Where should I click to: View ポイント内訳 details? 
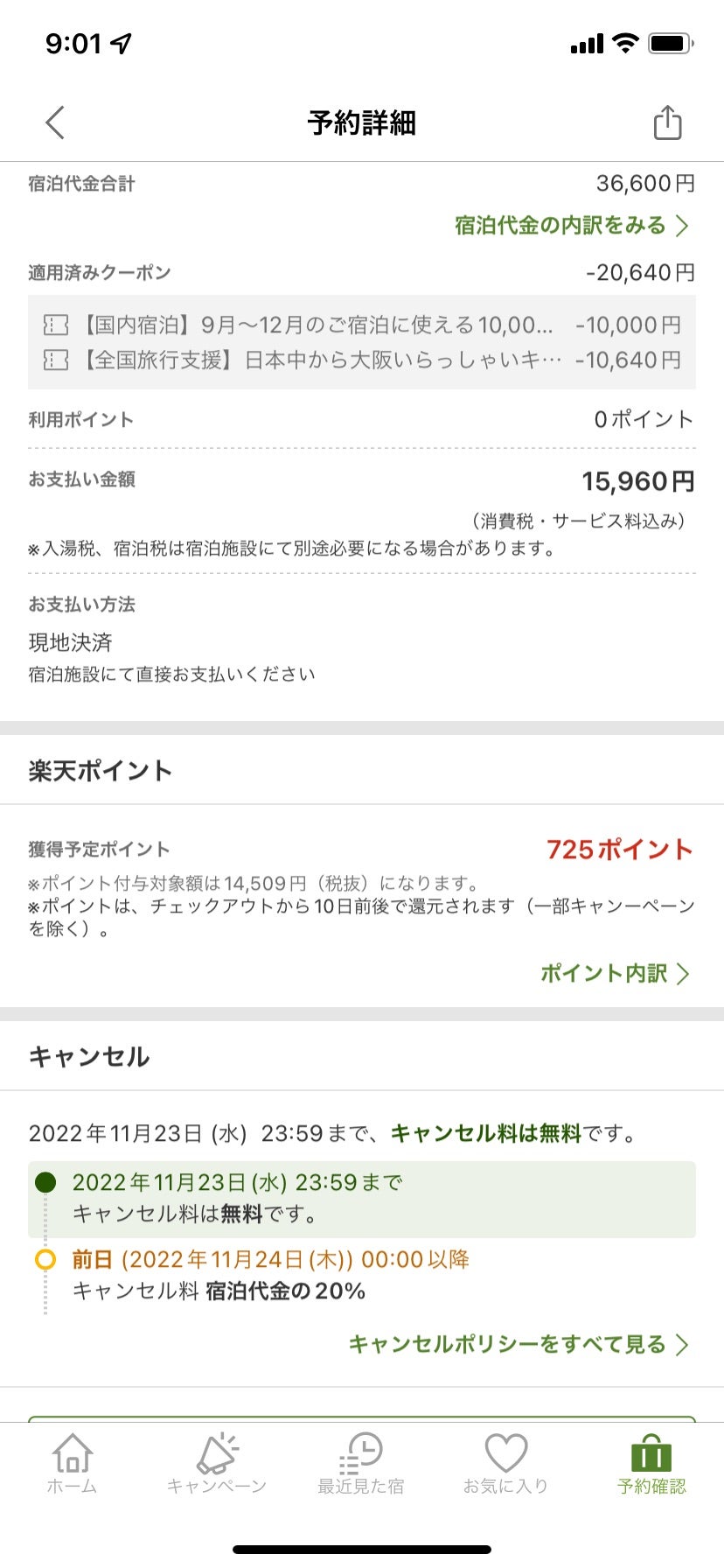click(615, 973)
